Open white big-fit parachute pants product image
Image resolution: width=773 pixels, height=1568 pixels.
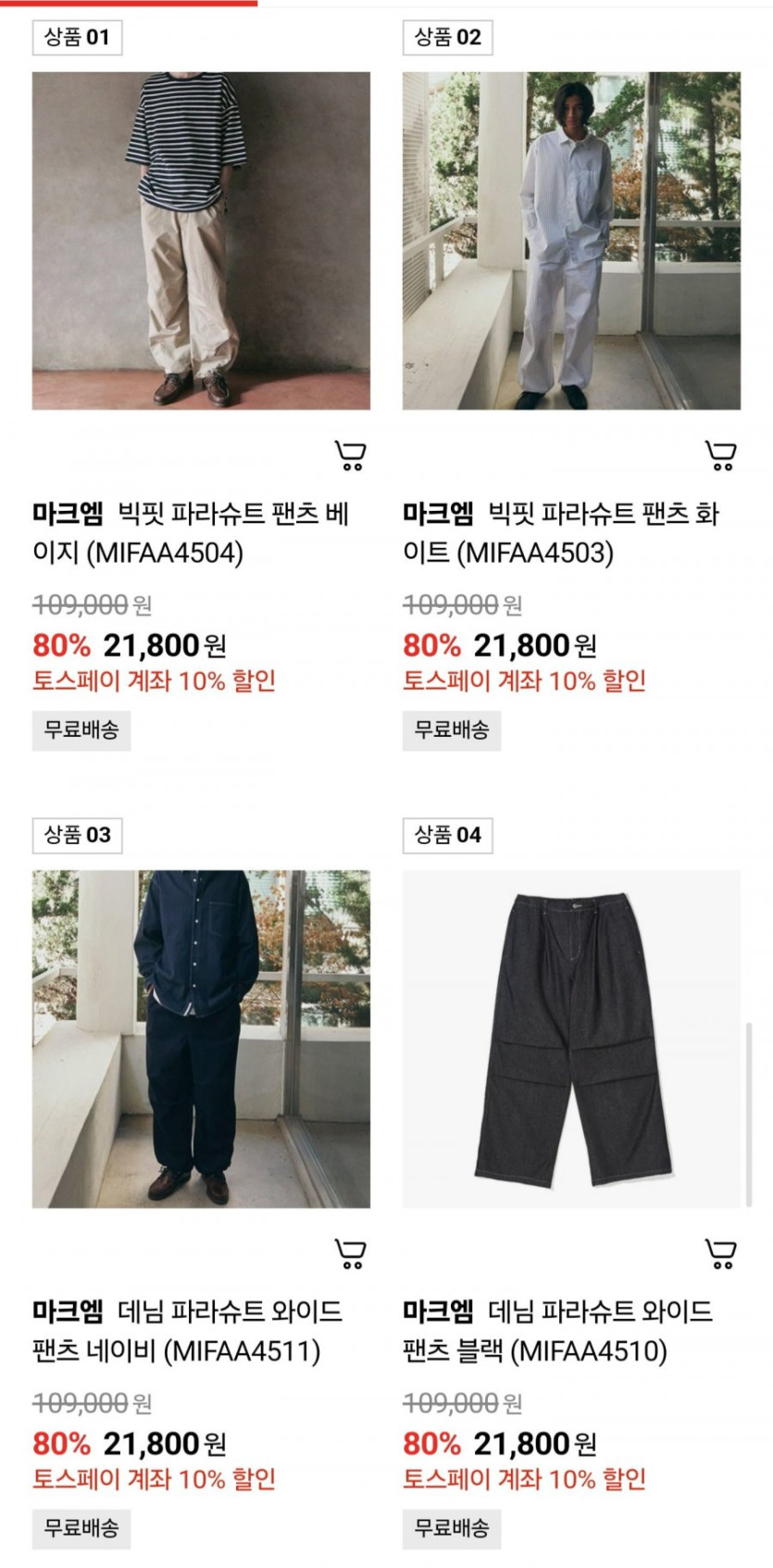571,241
